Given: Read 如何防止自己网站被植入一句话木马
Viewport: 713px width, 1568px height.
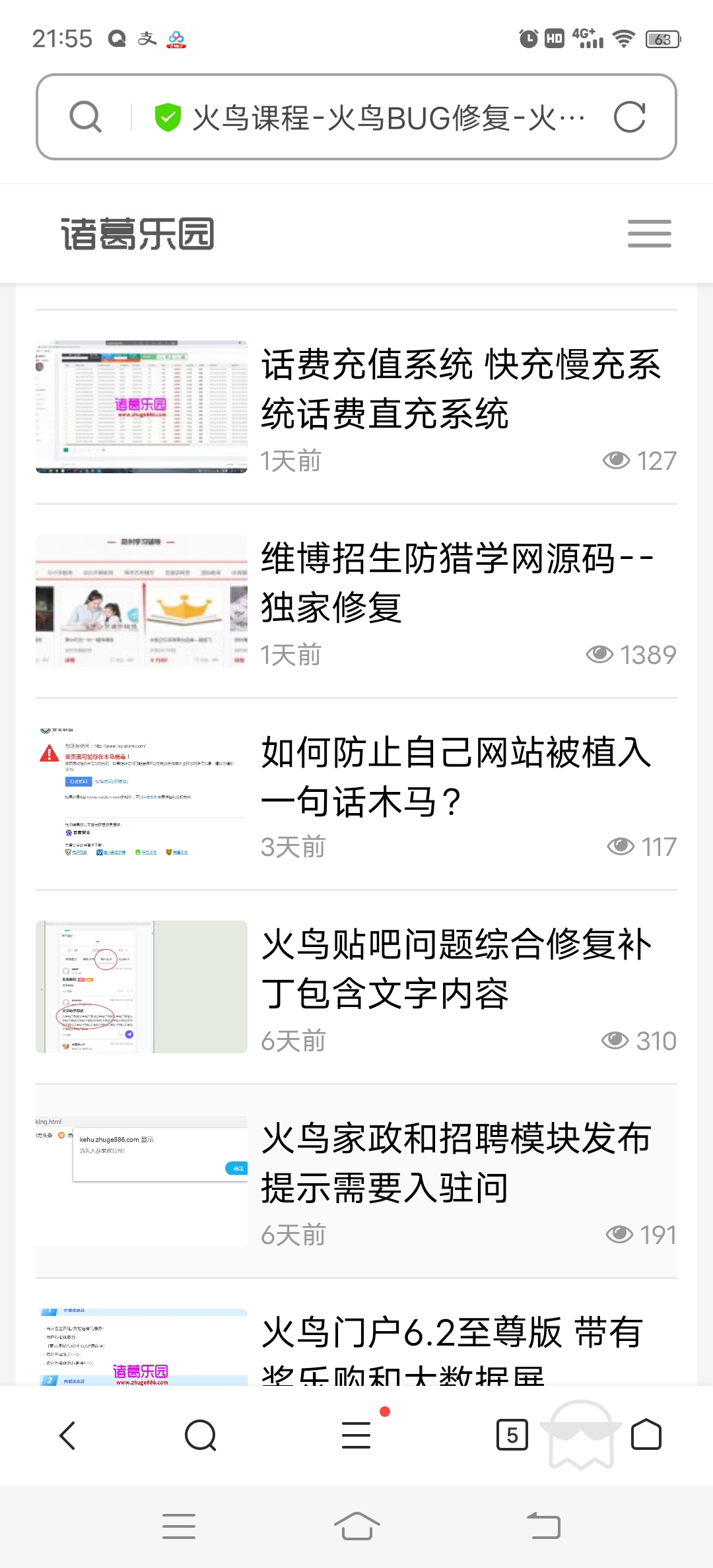Looking at the screenshot, I should tap(456, 776).
